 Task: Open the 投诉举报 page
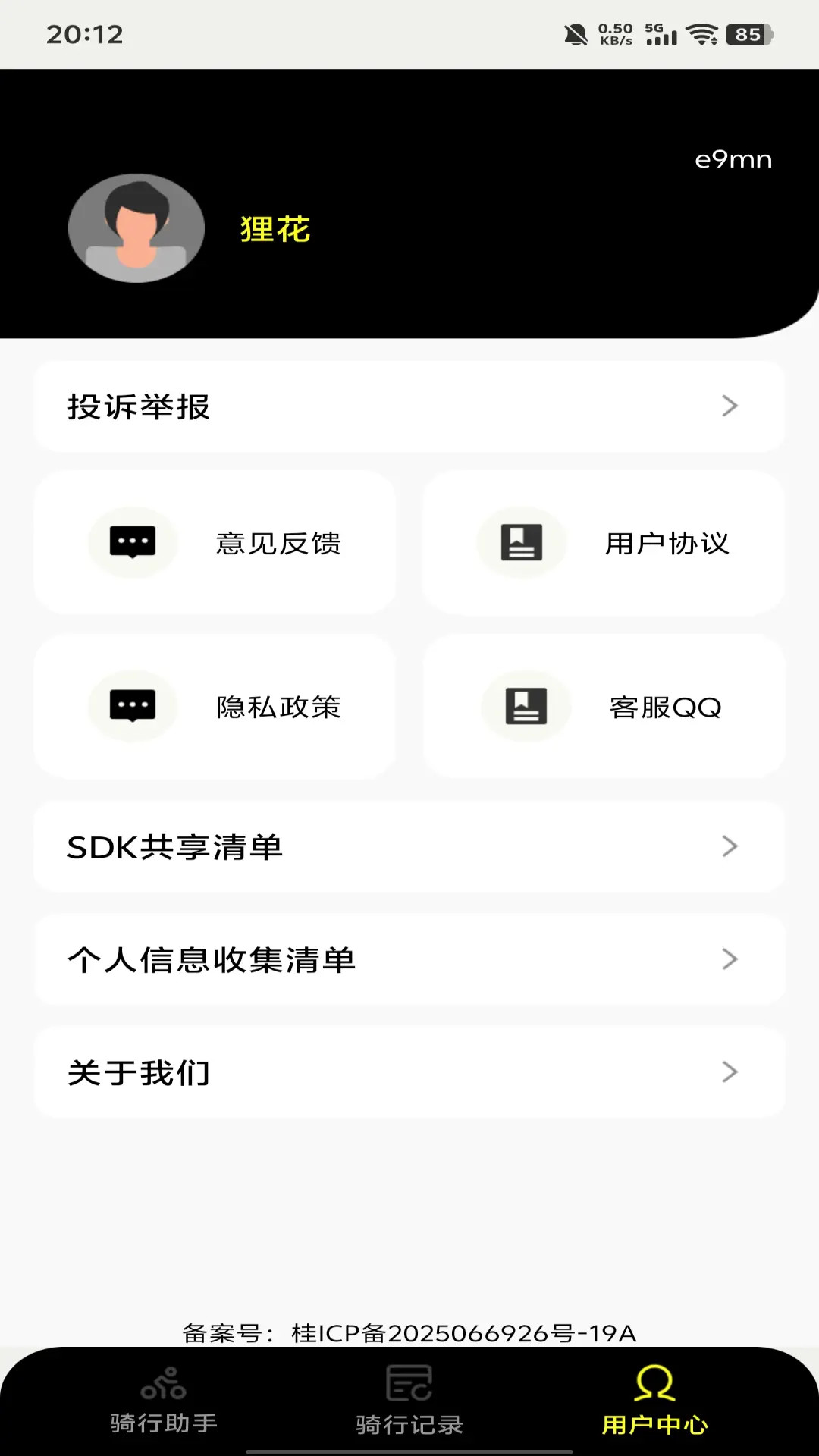409,406
